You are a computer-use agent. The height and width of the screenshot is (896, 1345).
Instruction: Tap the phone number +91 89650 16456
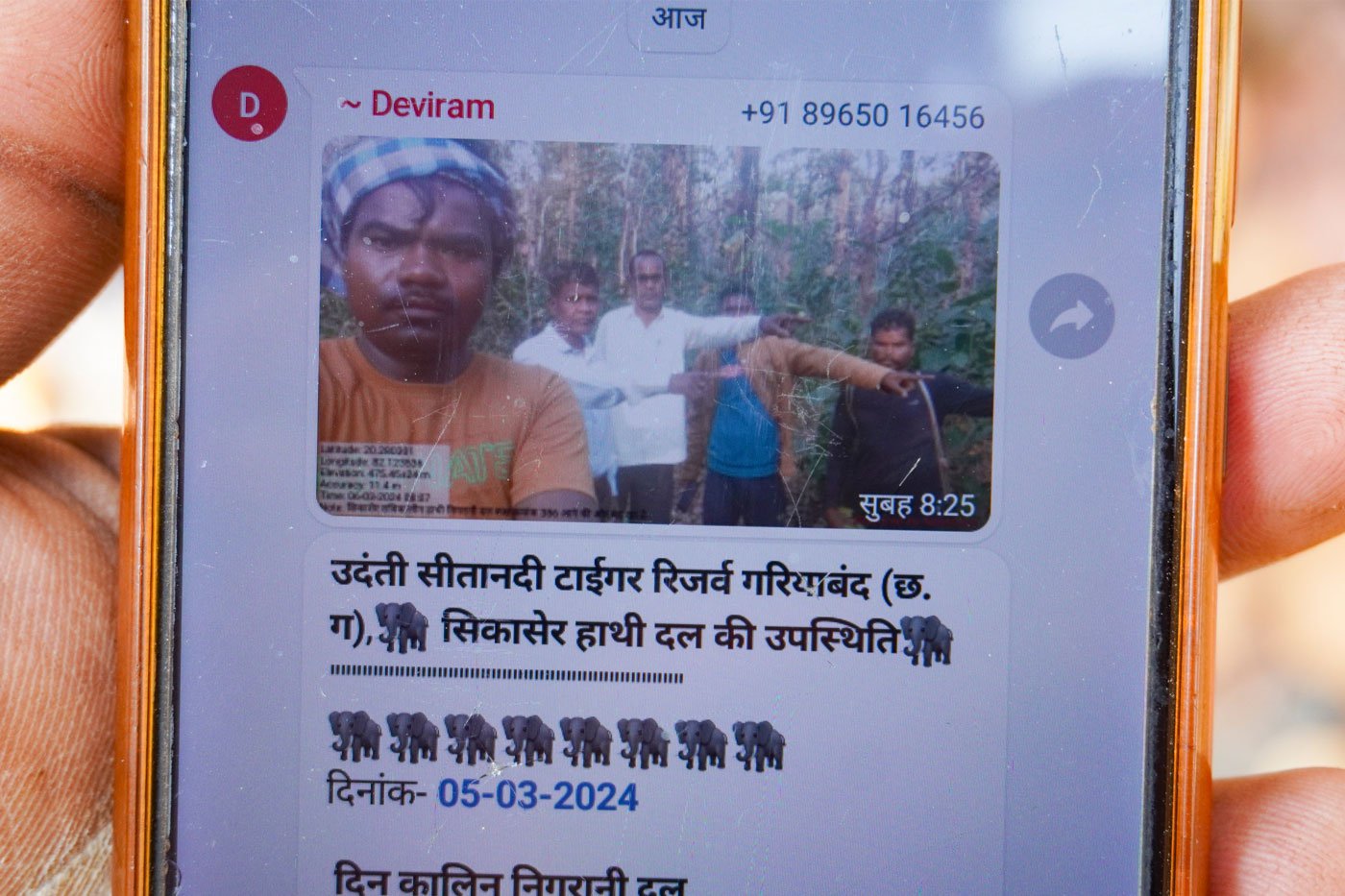point(862,115)
